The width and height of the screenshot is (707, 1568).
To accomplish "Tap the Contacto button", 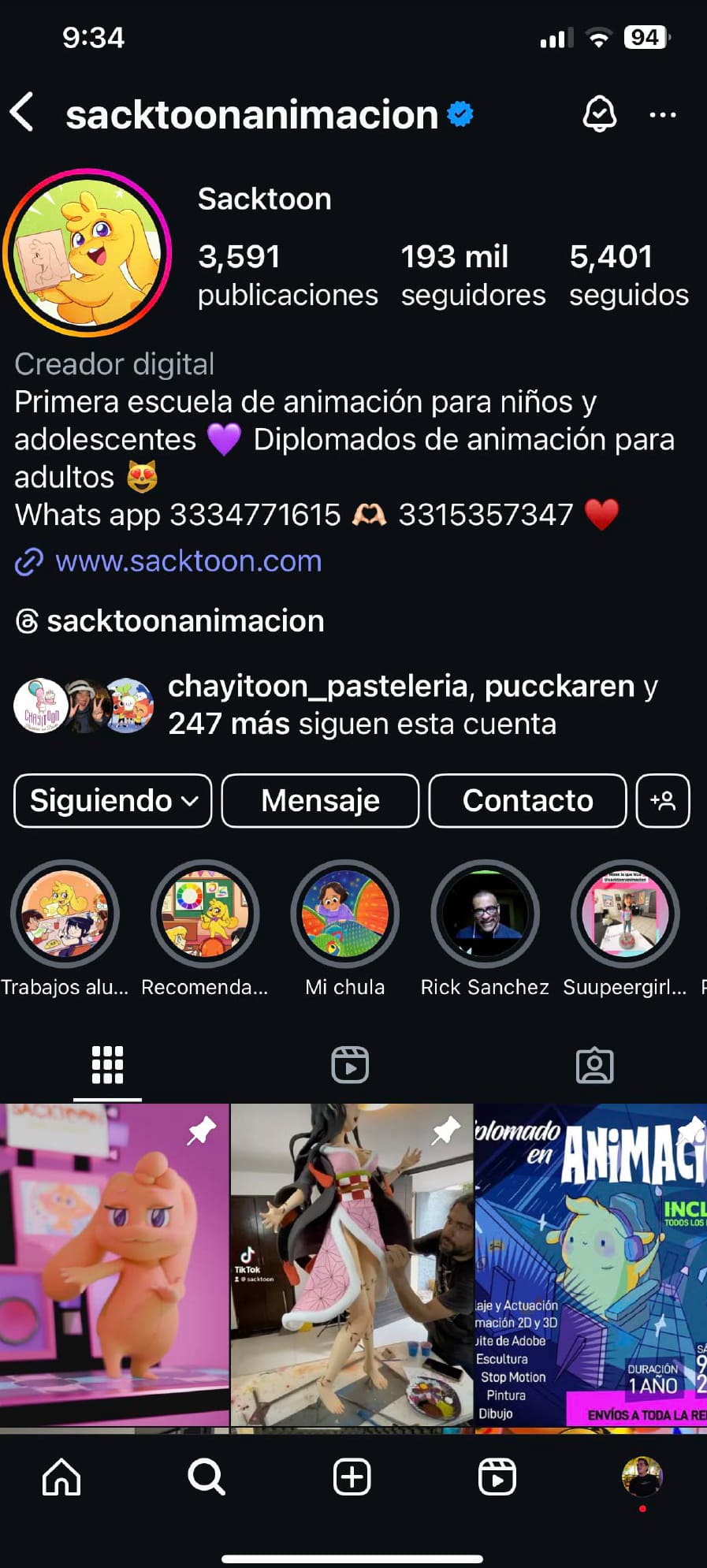I will (527, 801).
